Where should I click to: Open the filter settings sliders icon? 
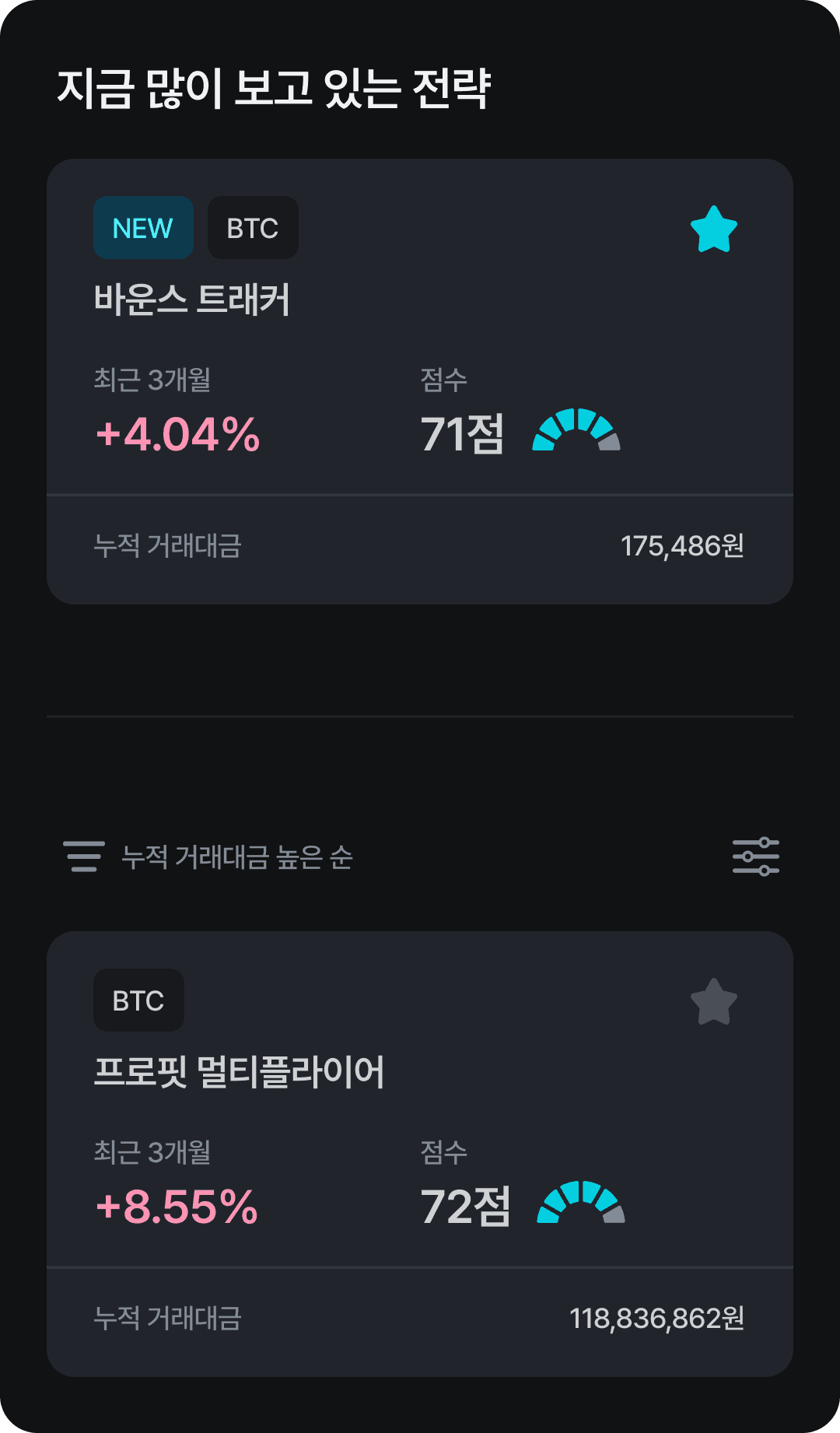[x=756, y=857]
